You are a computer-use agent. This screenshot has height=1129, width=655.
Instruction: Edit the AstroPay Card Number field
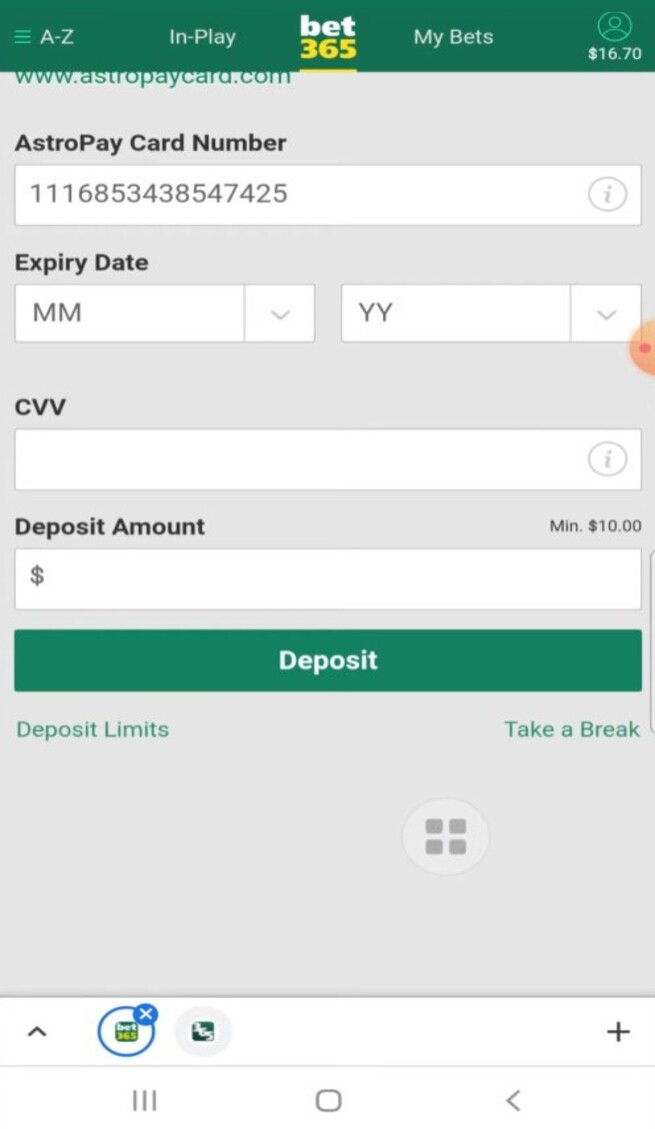[x=328, y=194]
